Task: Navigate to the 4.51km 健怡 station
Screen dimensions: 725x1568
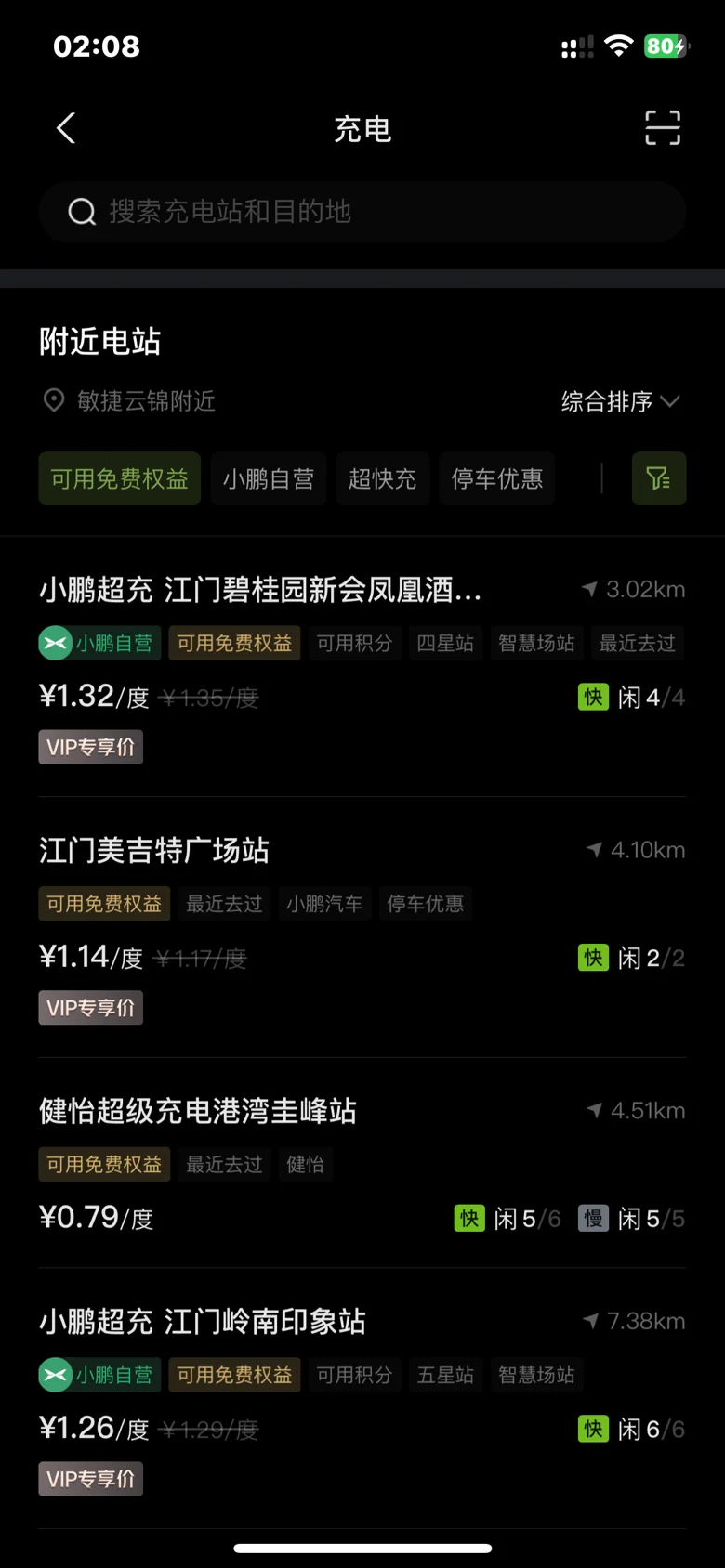Action: [636, 1110]
